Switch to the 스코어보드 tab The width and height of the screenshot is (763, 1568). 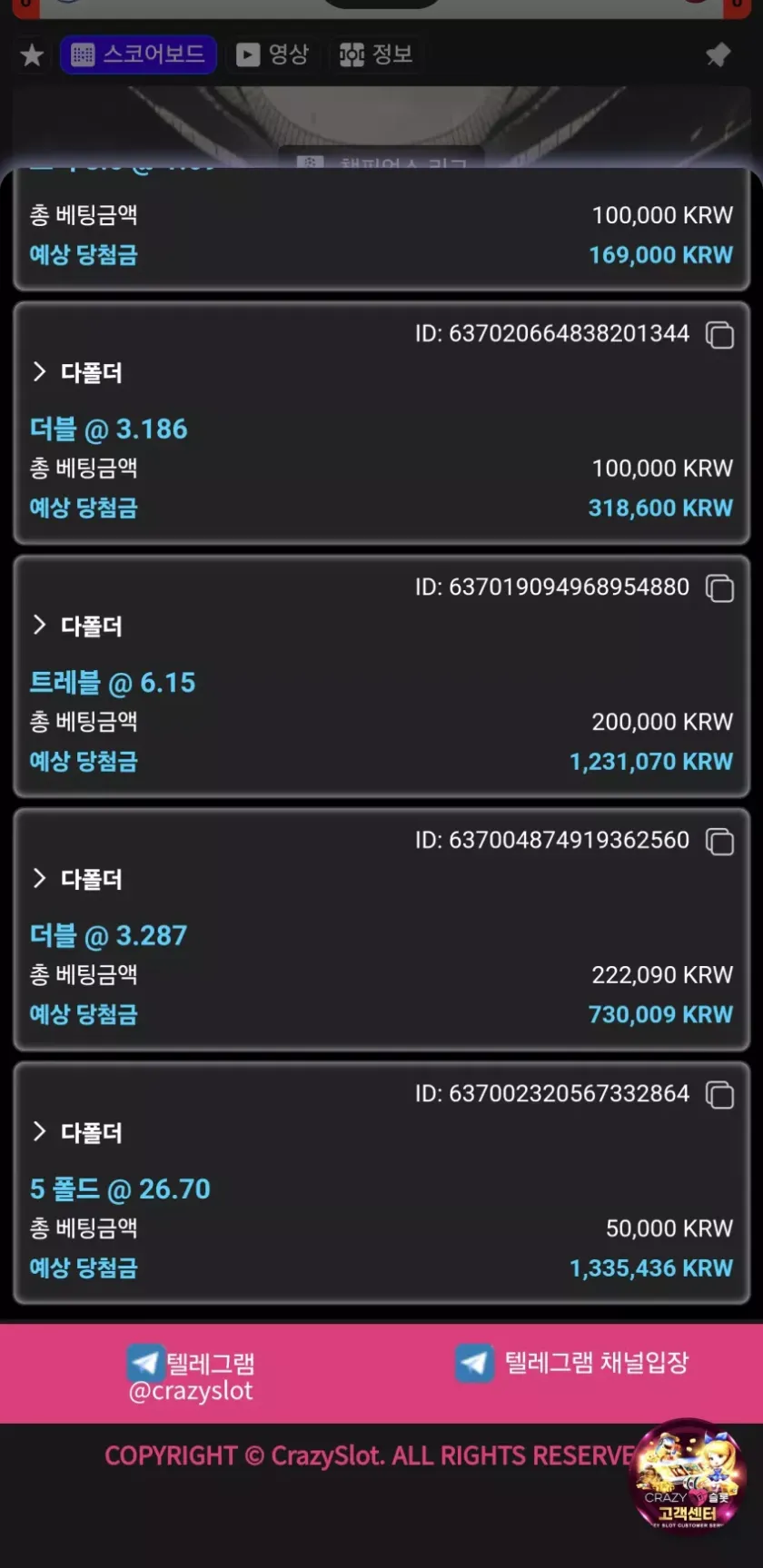tap(138, 54)
